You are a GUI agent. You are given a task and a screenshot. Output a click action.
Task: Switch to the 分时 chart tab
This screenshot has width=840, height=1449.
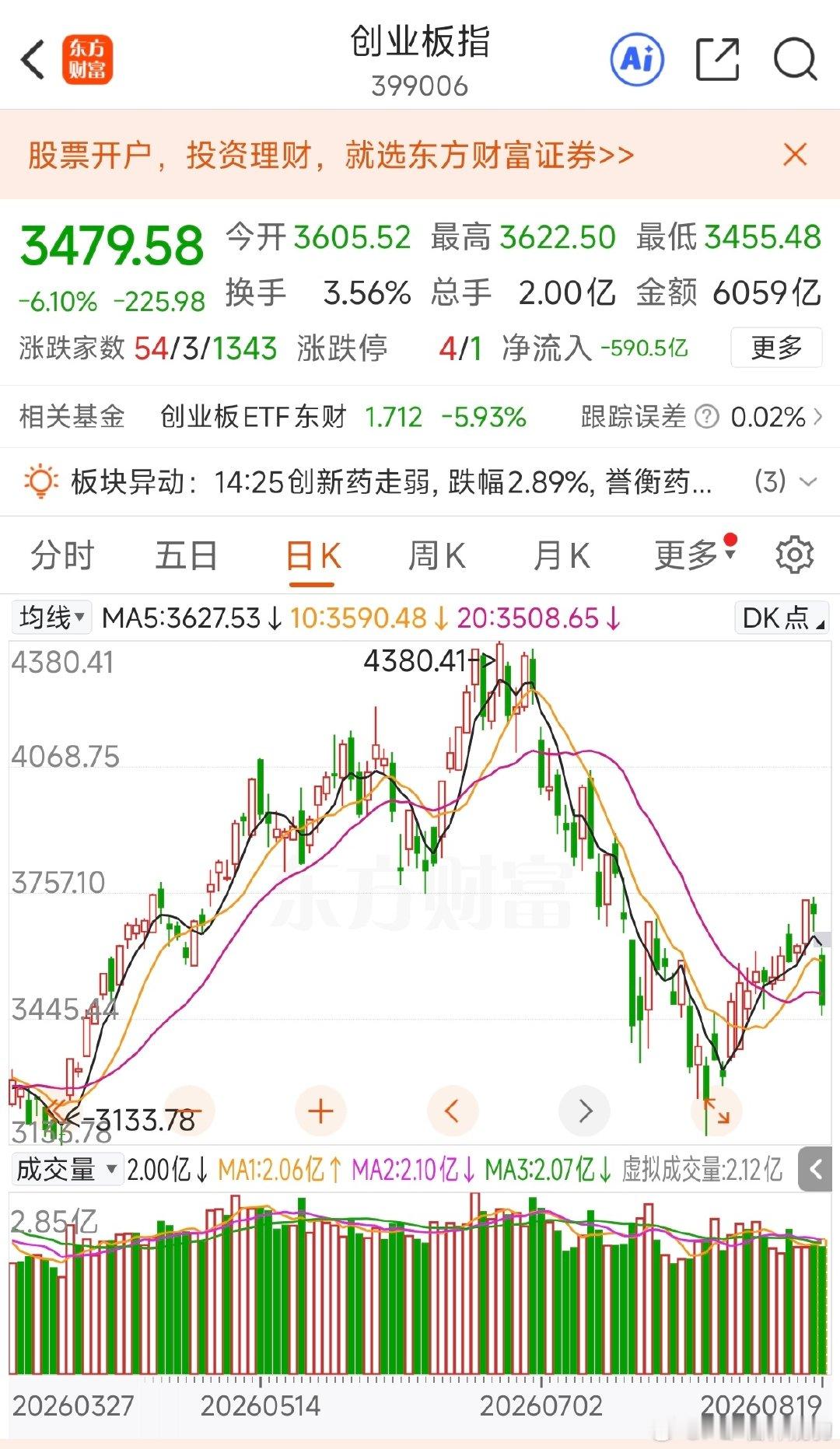point(62,556)
